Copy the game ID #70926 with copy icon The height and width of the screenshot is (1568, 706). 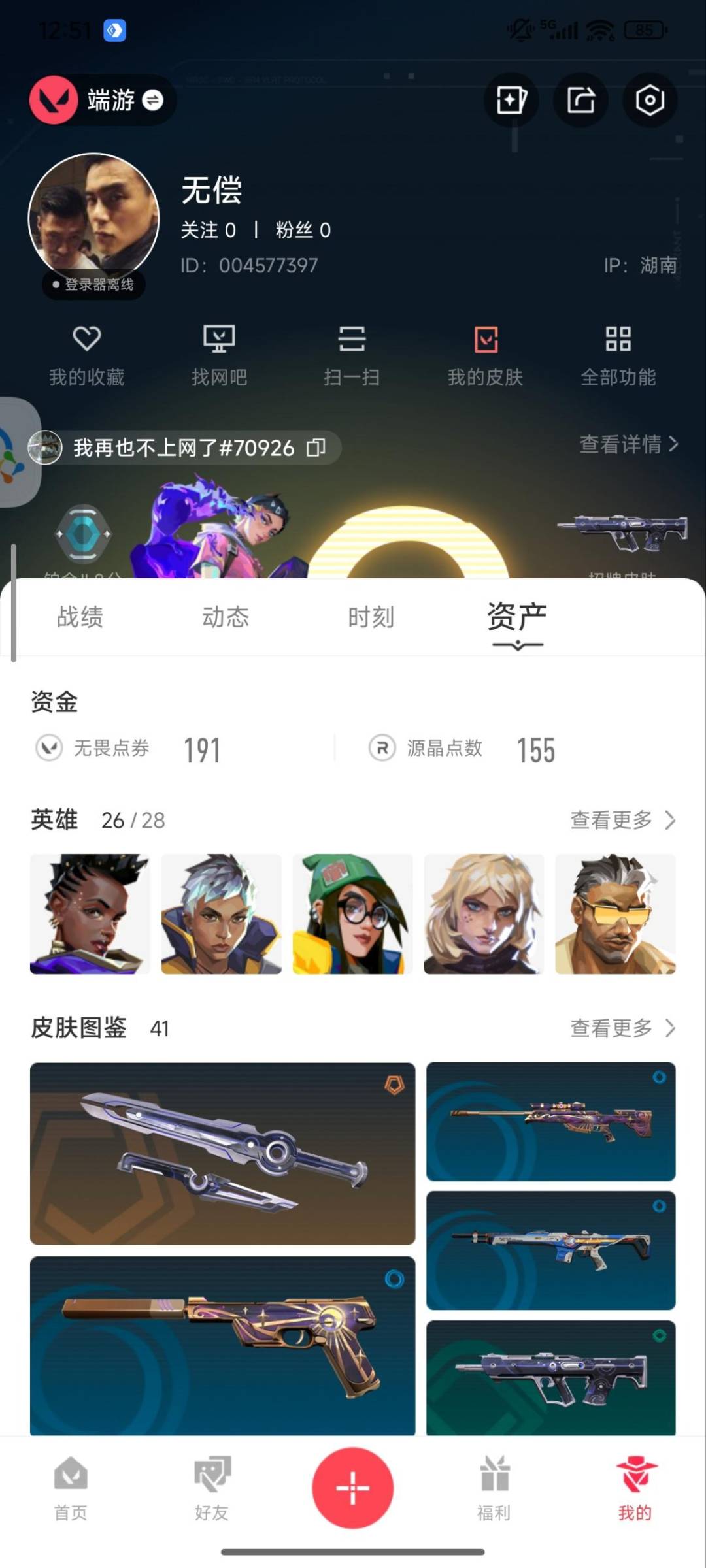316,448
